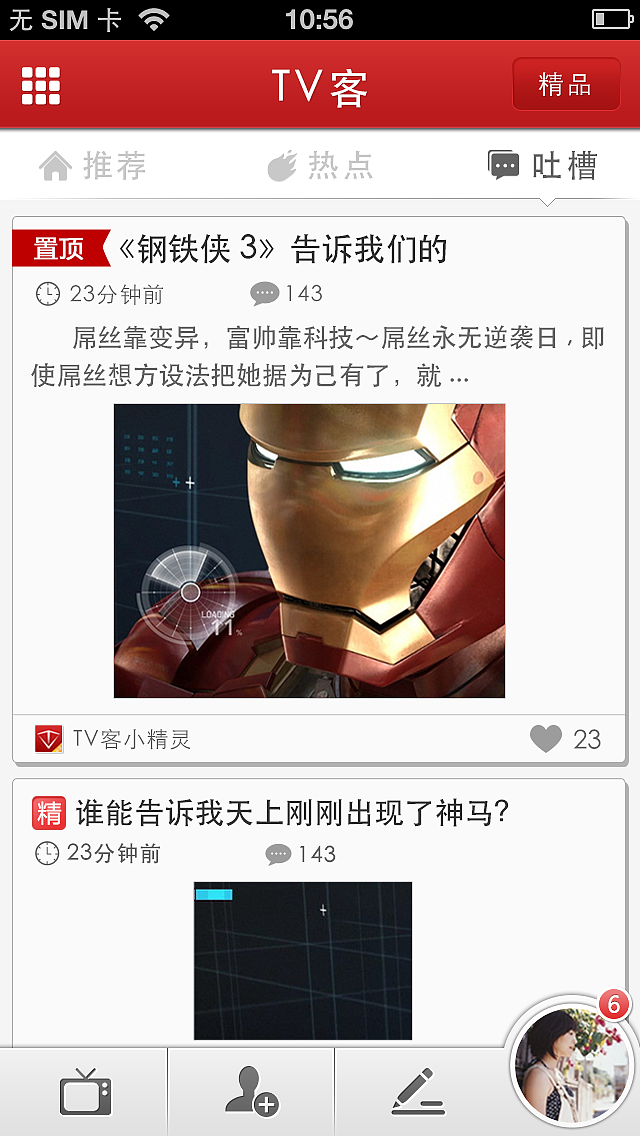Tap the add friend icon
640x1136 pixels.
coord(251,1092)
